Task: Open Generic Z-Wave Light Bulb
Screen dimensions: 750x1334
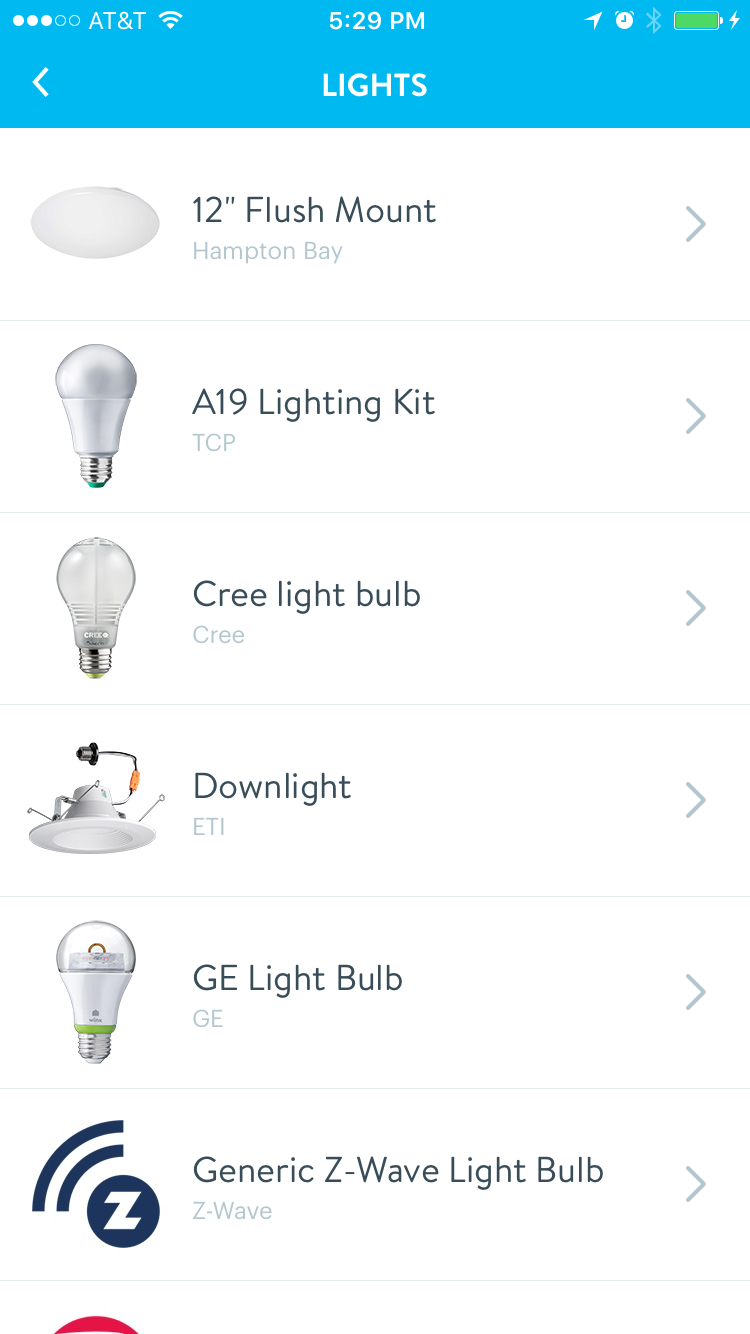Action: tap(375, 1185)
